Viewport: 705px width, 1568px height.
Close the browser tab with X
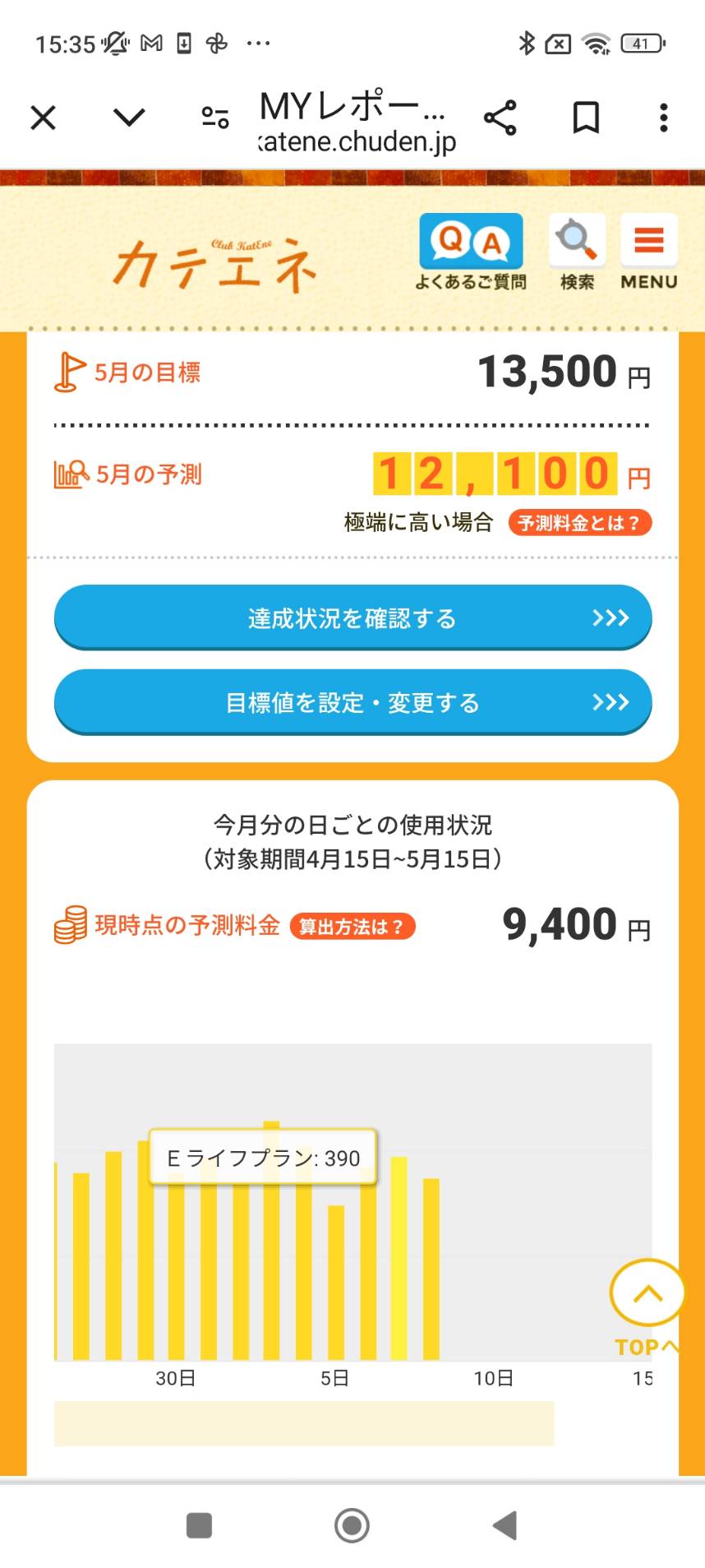click(43, 118)
